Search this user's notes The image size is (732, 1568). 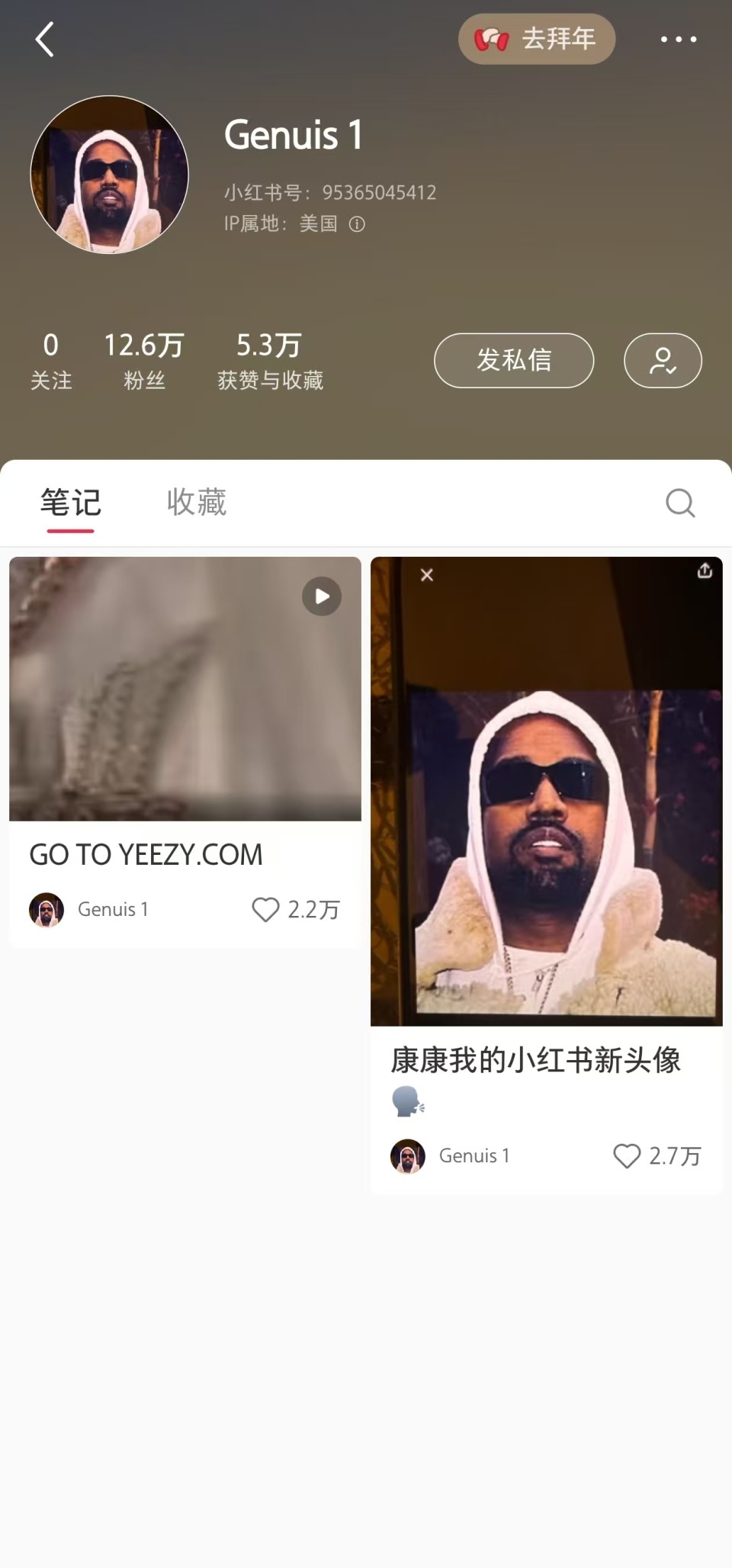680,503
